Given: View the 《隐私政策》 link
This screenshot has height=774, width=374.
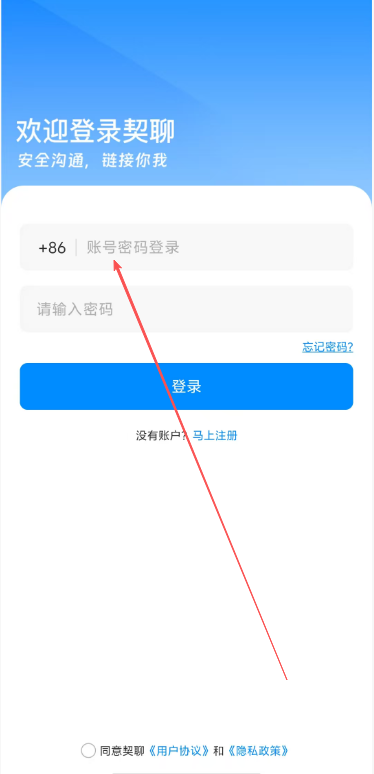Looking at the screenshot, I should pos(258,751).
